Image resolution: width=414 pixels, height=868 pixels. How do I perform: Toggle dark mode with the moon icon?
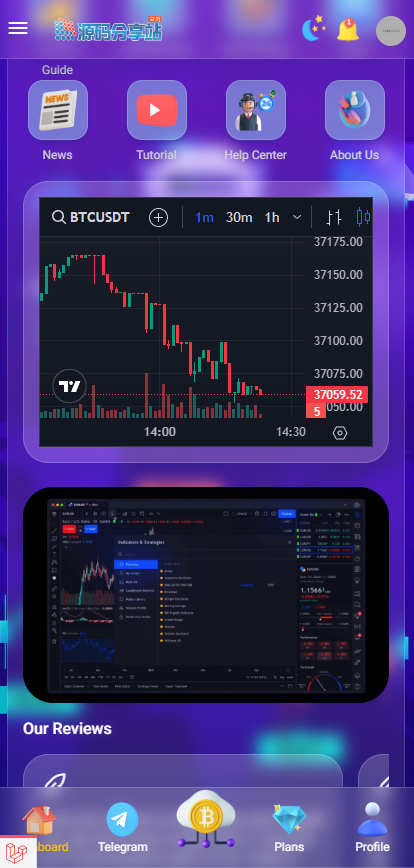(314, 29)
